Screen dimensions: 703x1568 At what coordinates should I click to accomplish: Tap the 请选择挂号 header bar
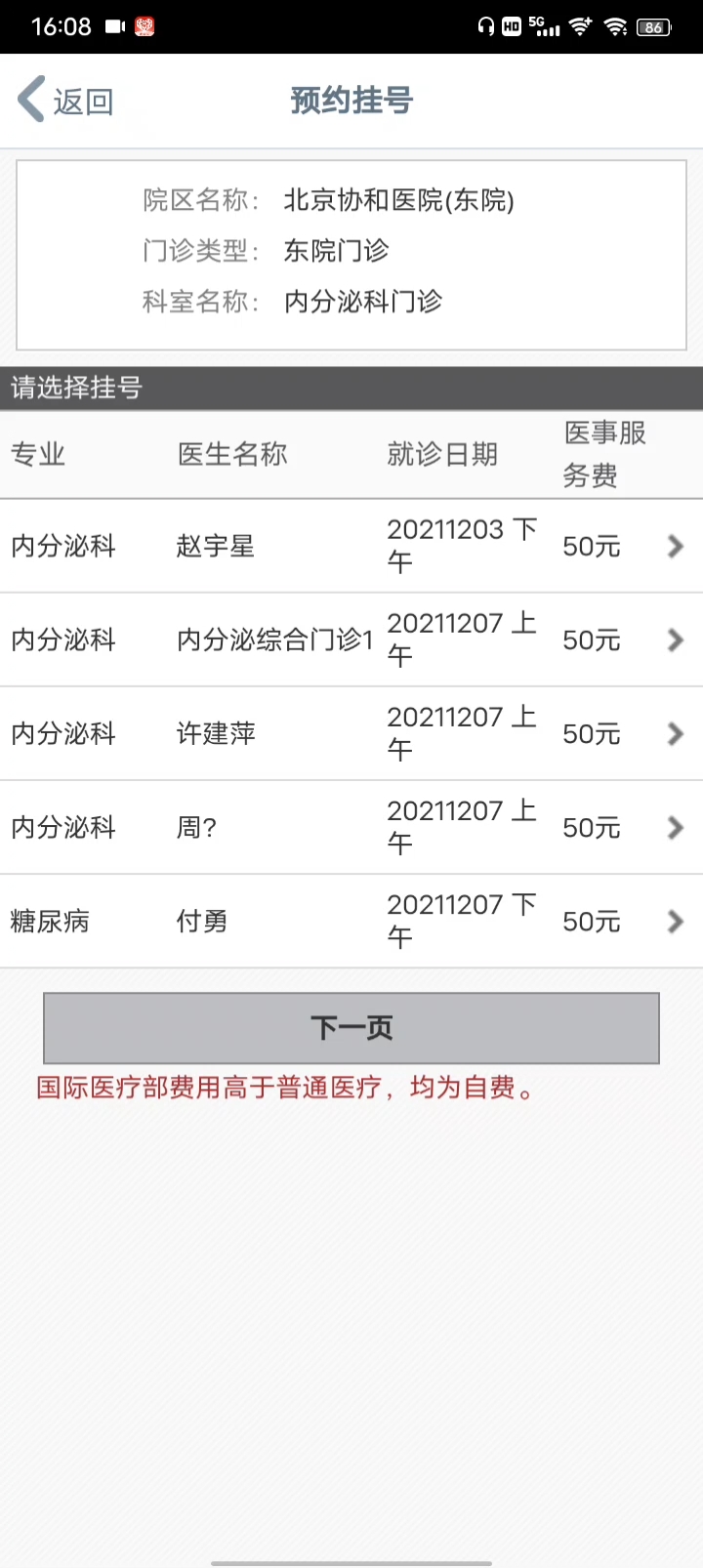coord(351,388)
